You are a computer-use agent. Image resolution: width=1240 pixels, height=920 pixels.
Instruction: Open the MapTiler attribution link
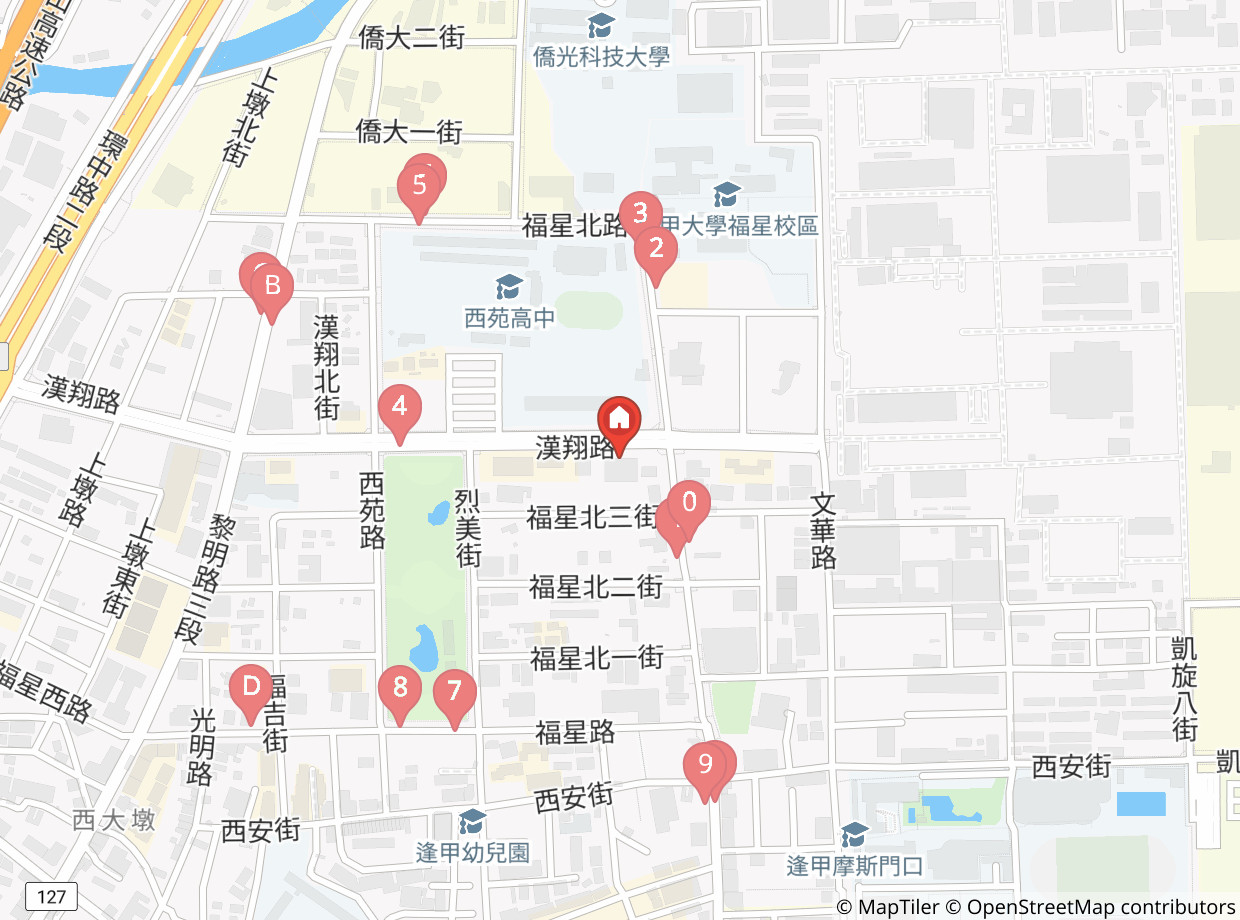coord(888,907)
